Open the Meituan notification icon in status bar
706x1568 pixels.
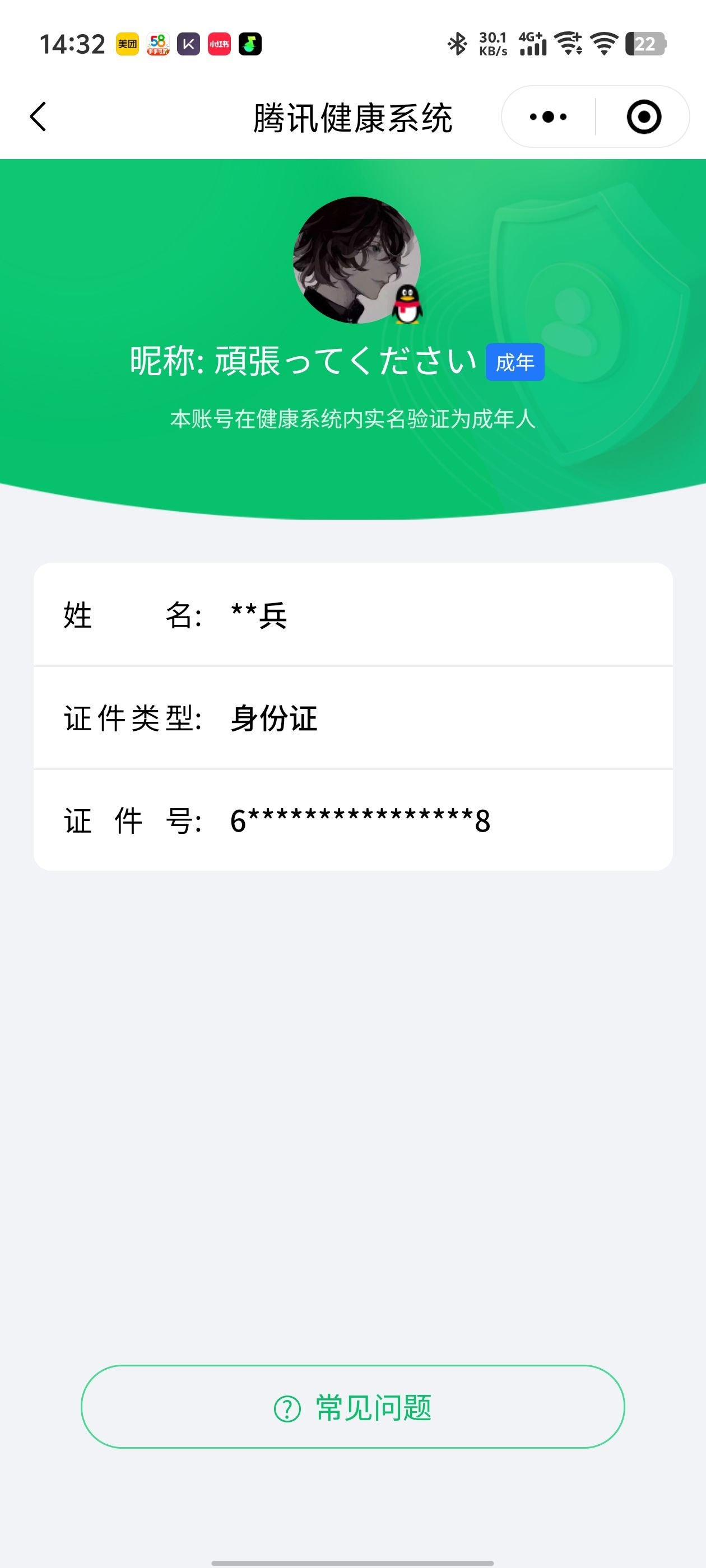(128, 44)
